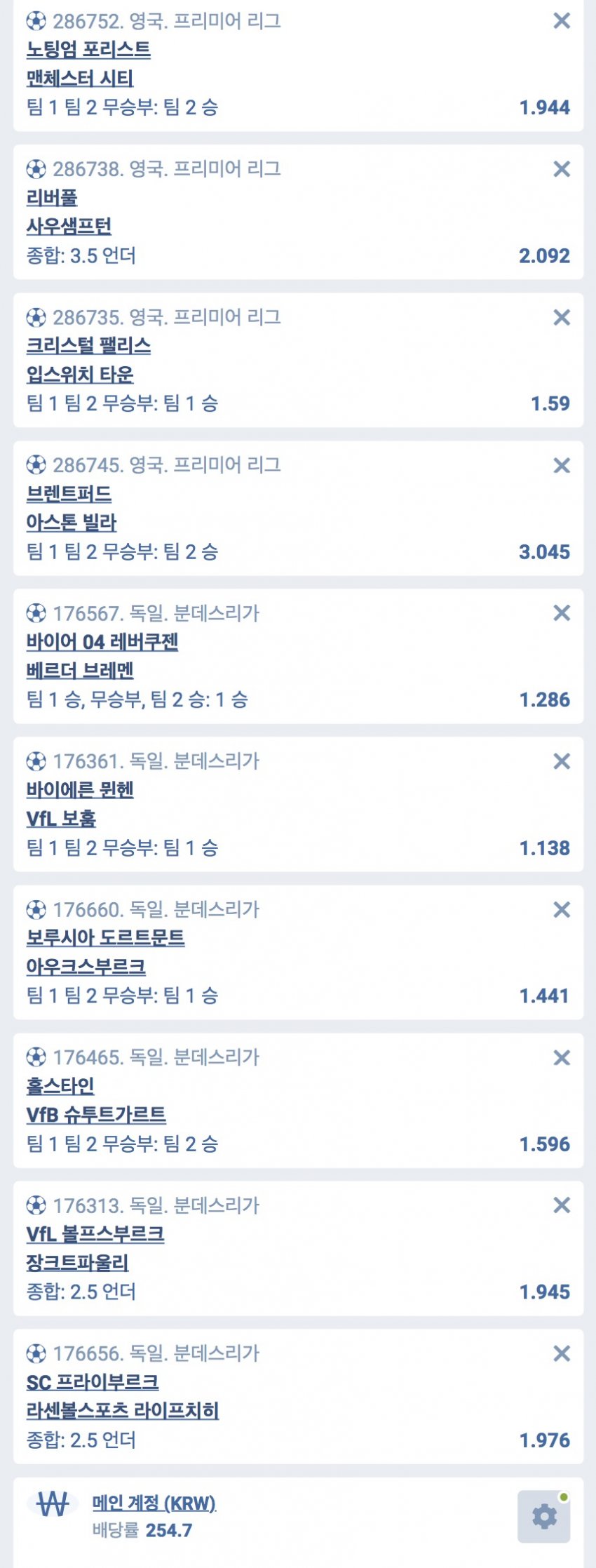Image resolution: width=596 pixels, height=1568 pixels.
Task: Delete the 보루시아 도르트문트 selection
Action: 561,910
